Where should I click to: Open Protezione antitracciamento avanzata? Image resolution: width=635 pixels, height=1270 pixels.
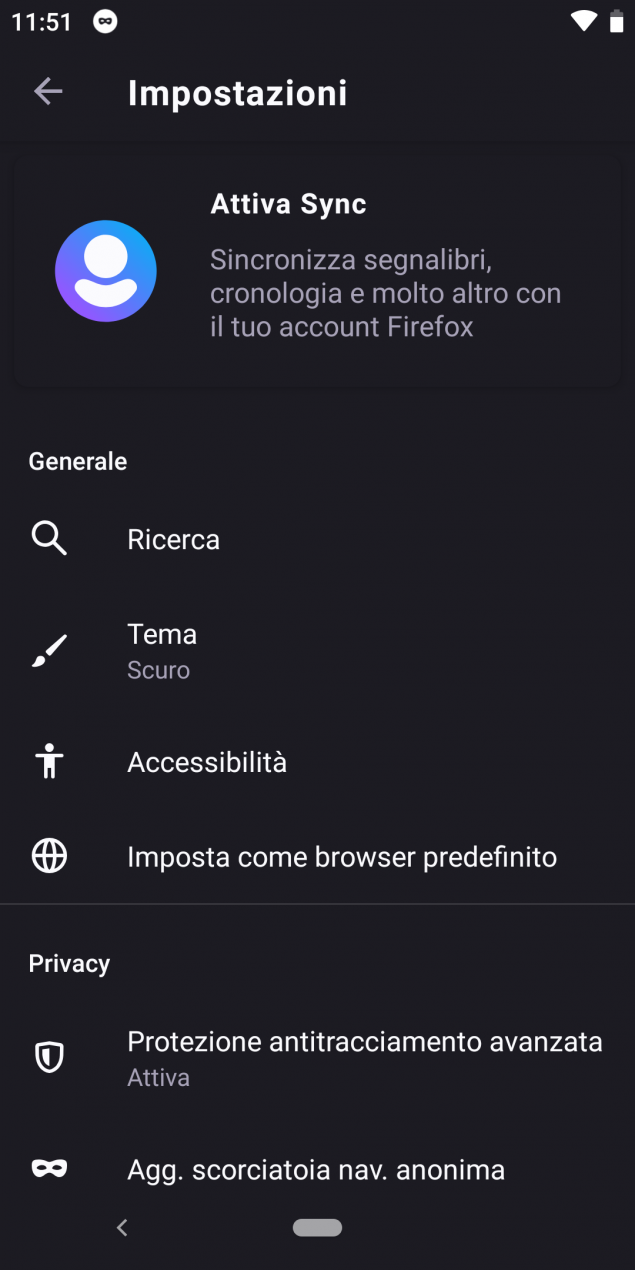coord(317,1058)
